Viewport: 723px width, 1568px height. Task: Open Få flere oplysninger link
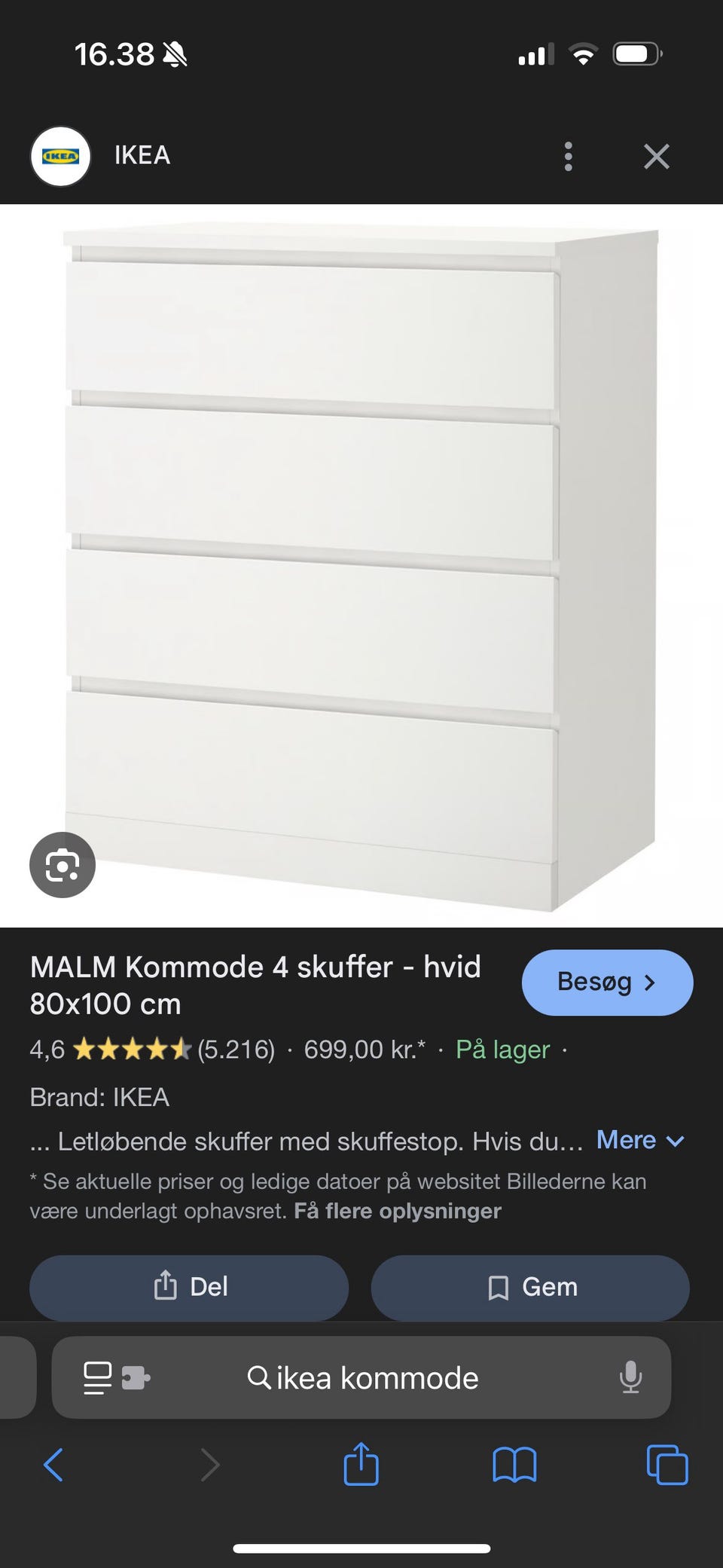point(396,1210)
